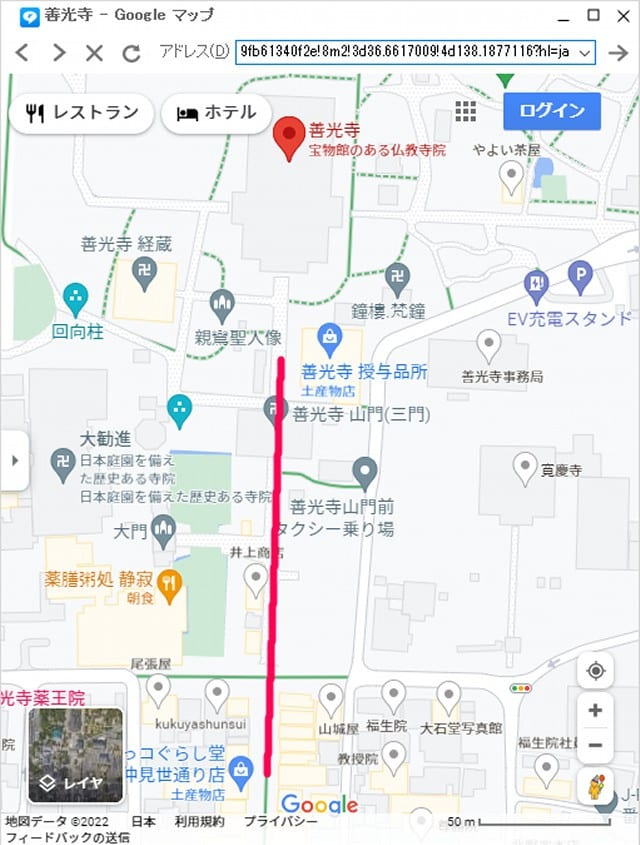The image size is (640, 845).
Task: Zoom out of the map
Action: coord(595,745)
